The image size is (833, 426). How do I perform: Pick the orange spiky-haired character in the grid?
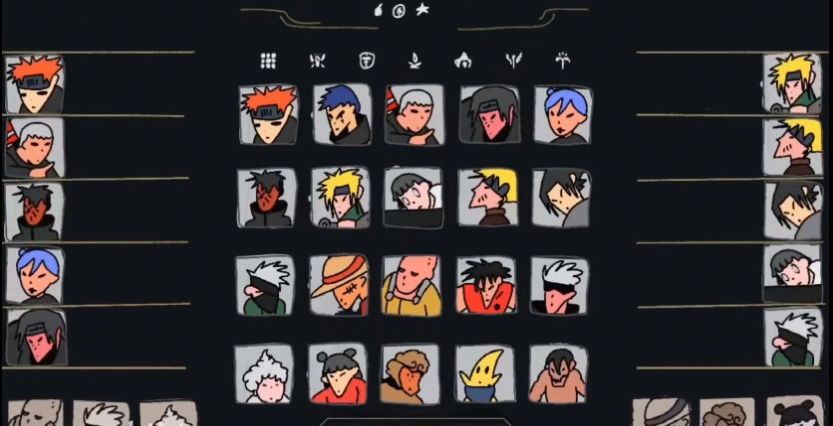click(x=268, y=114)
